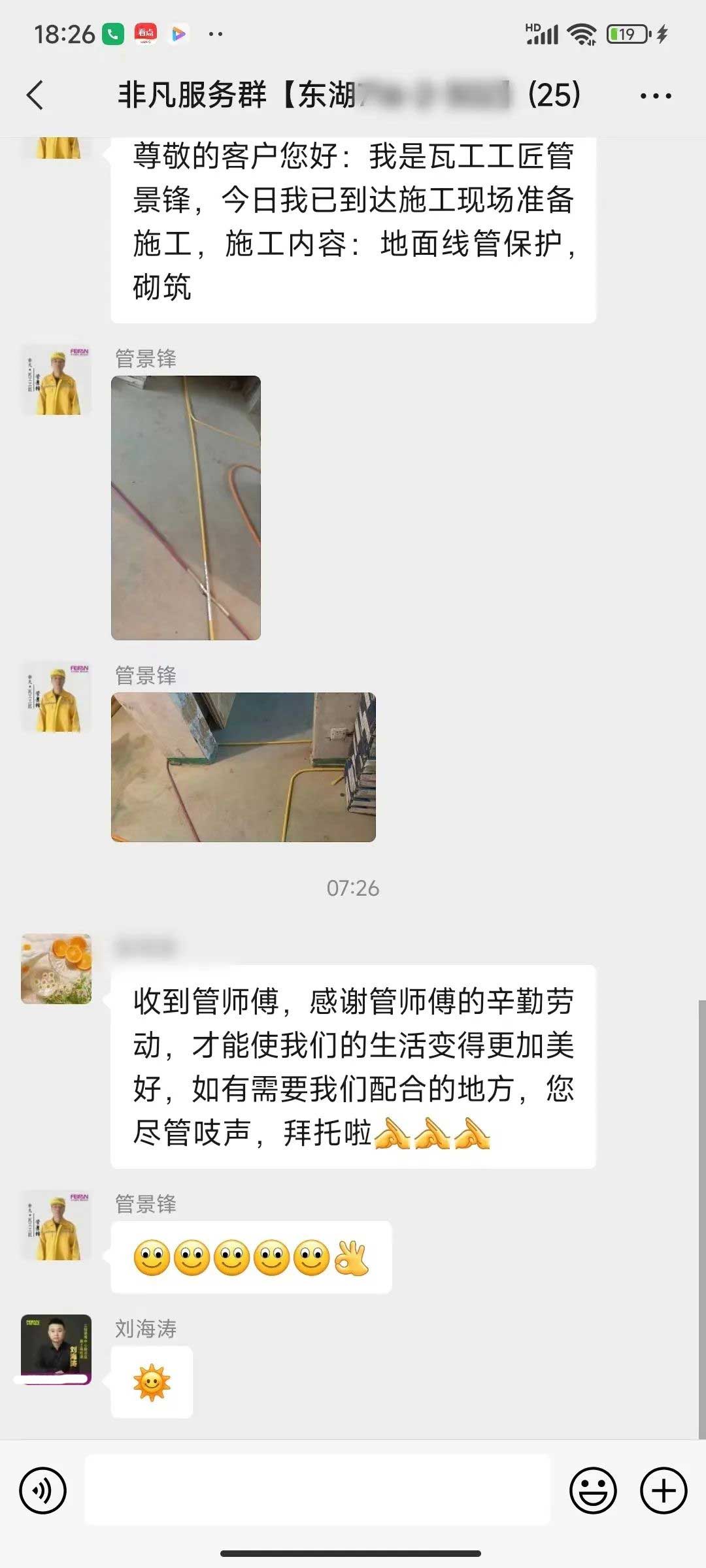View the orange-fruit avatar member's profile
Viewport: 706px width, 1568px height.
click(56, 969)
